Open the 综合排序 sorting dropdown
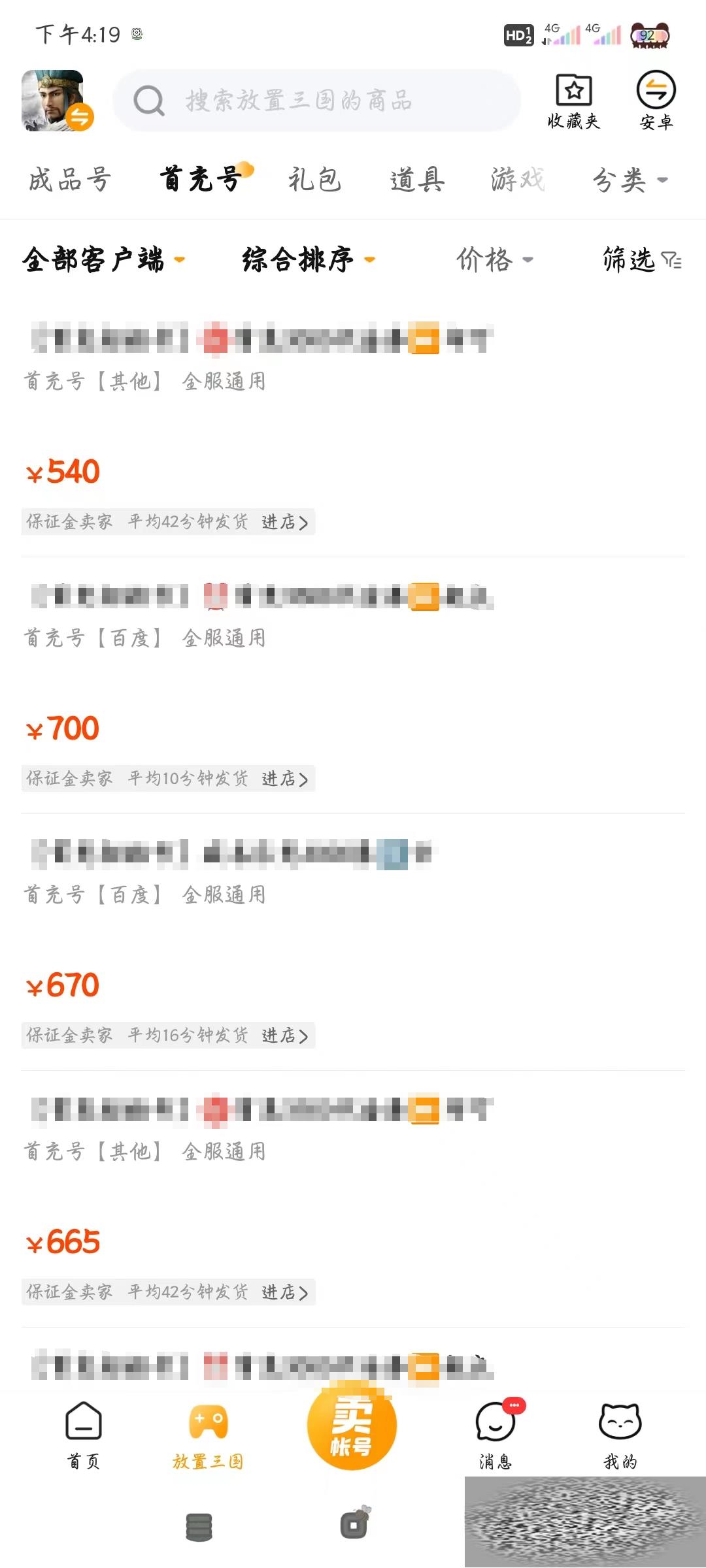This screenshot has width=706, height=1568. (x=308, y=259)
